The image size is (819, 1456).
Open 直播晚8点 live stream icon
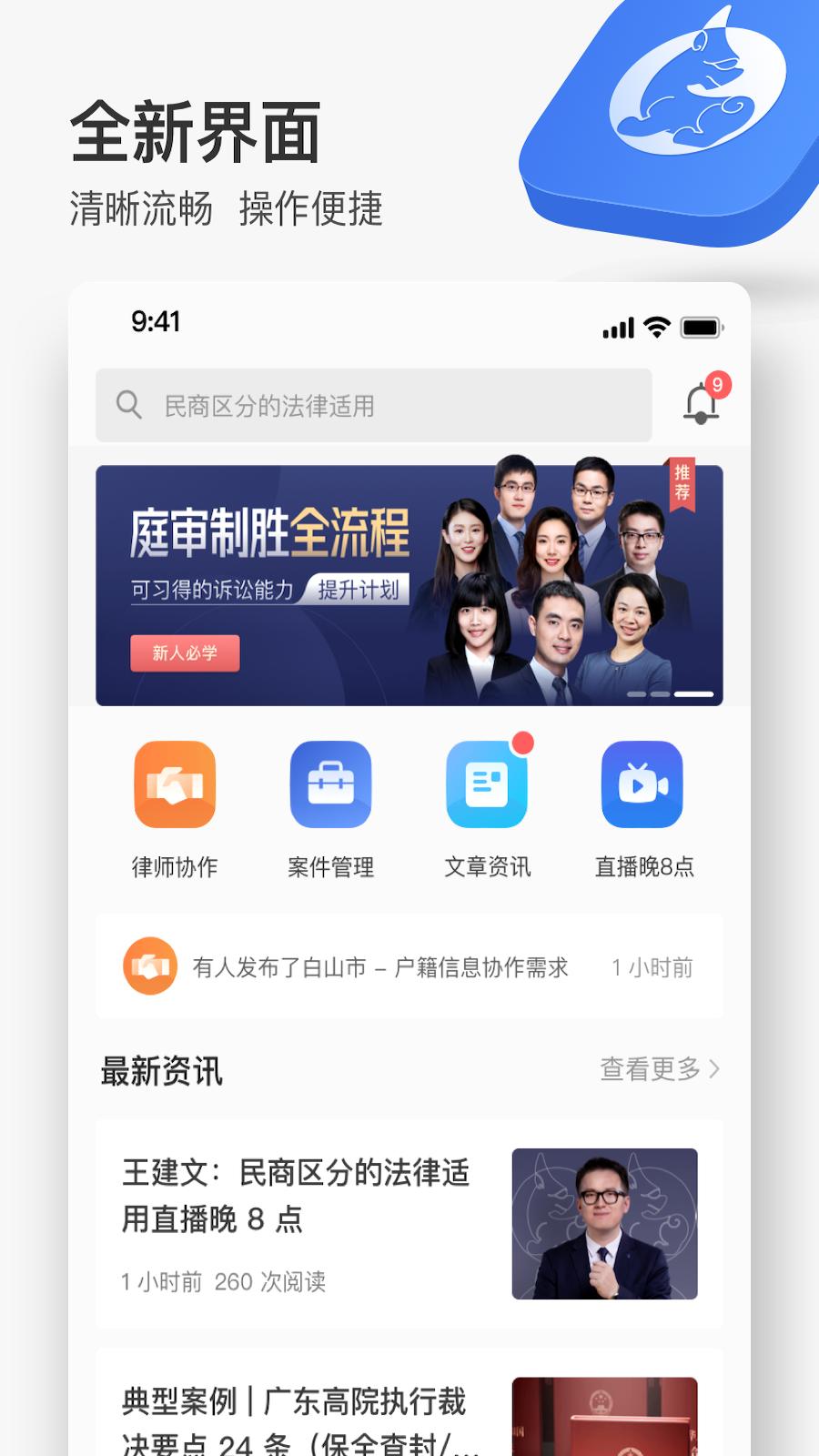tap(643, 785)
